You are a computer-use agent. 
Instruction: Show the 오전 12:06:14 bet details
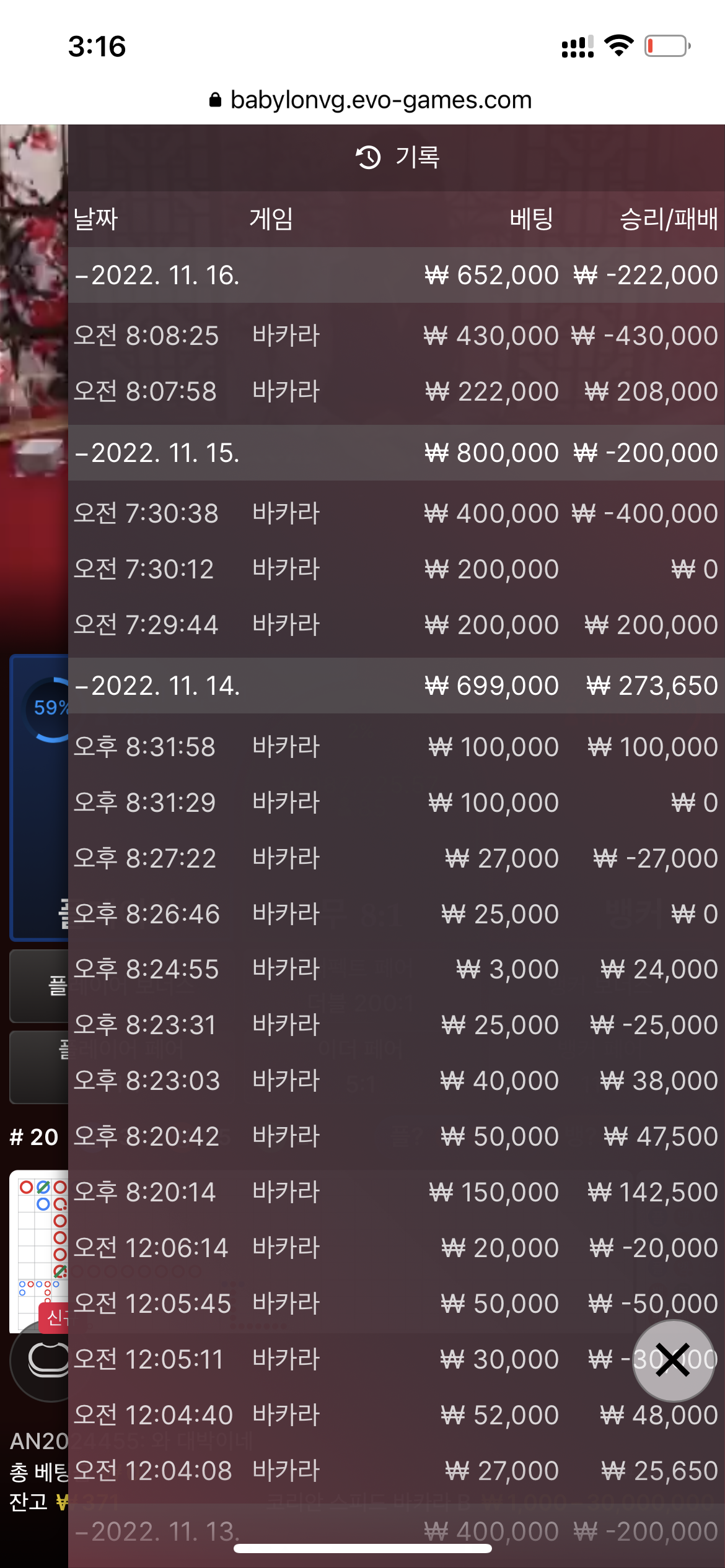(395, 1248)
